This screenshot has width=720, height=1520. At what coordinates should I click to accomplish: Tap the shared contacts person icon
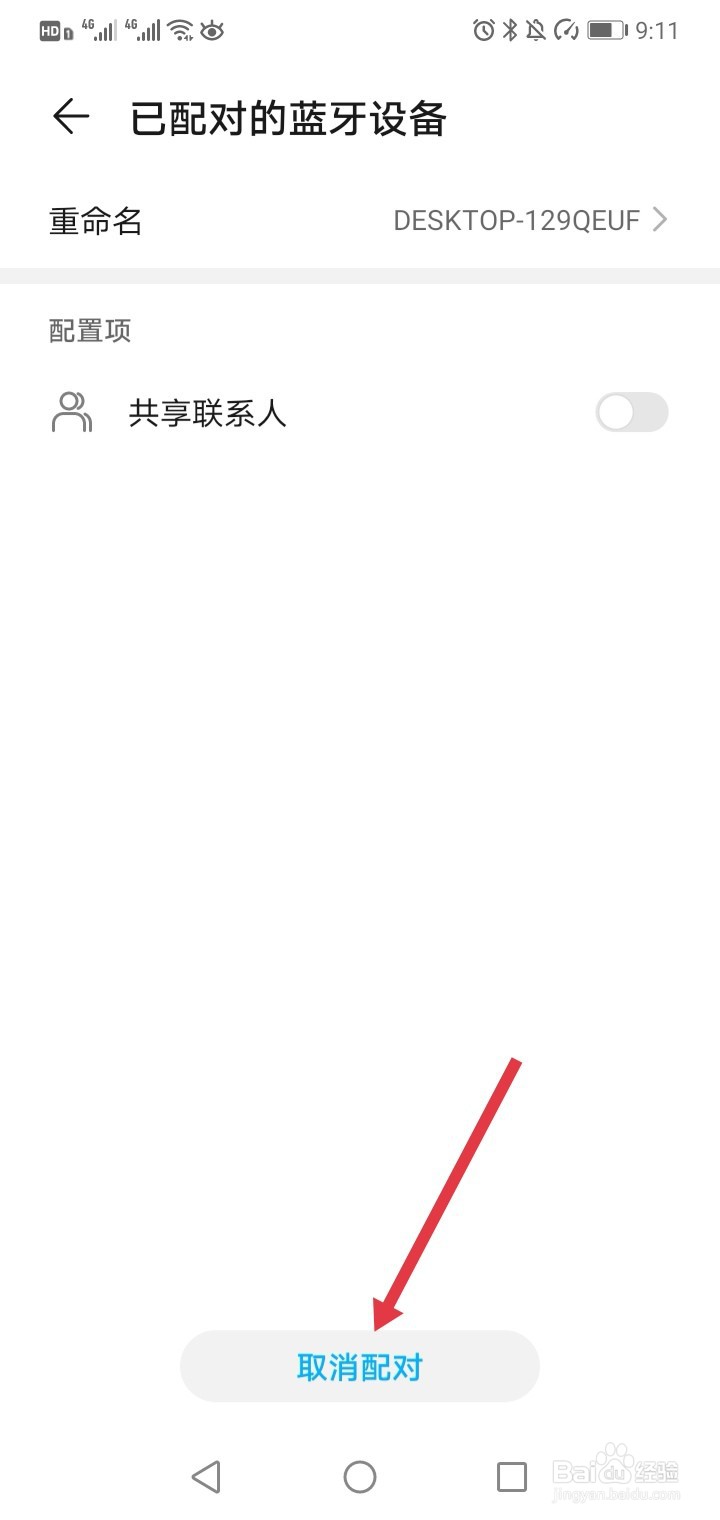[x=70, y=412]
